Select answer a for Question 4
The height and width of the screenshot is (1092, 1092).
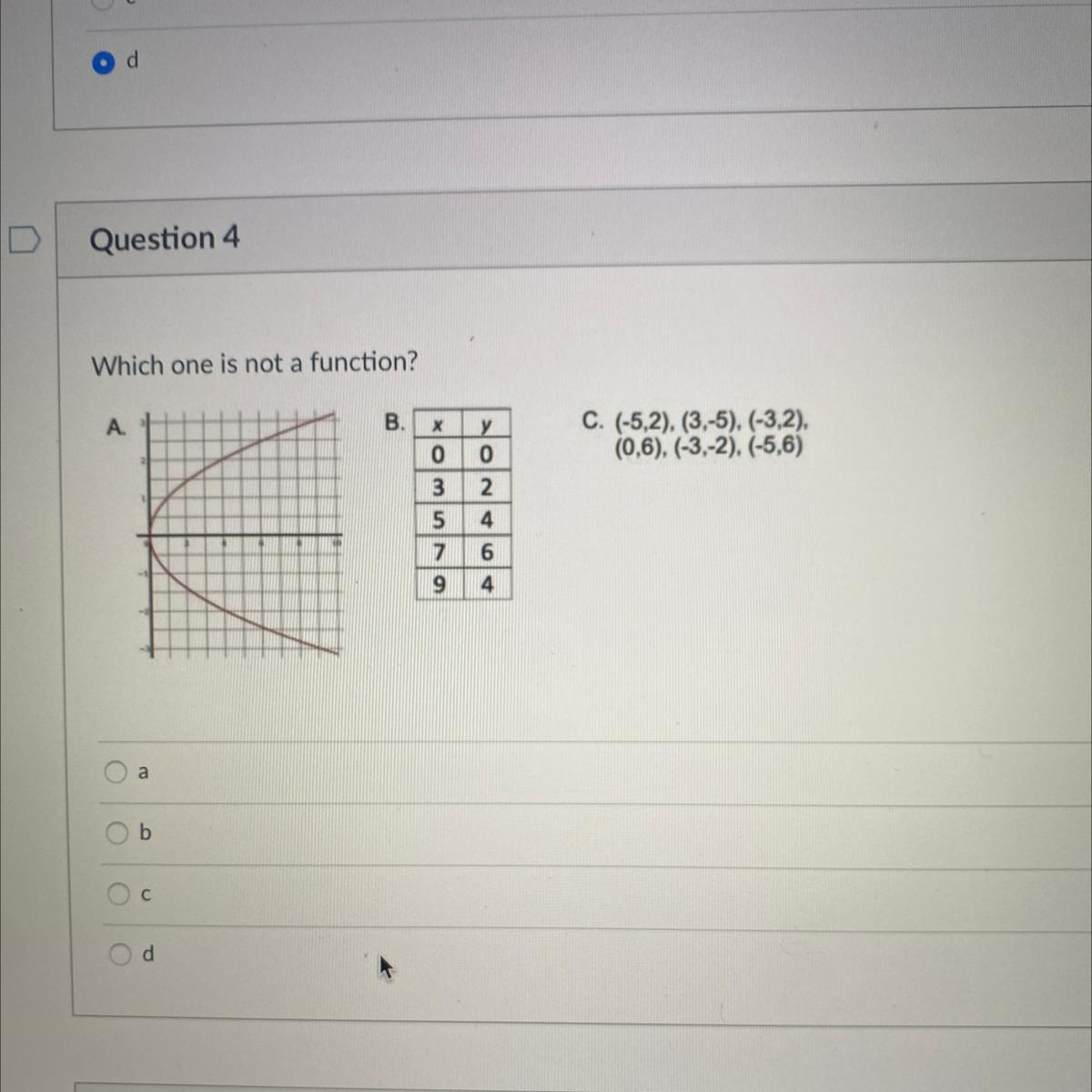[116, 772]
